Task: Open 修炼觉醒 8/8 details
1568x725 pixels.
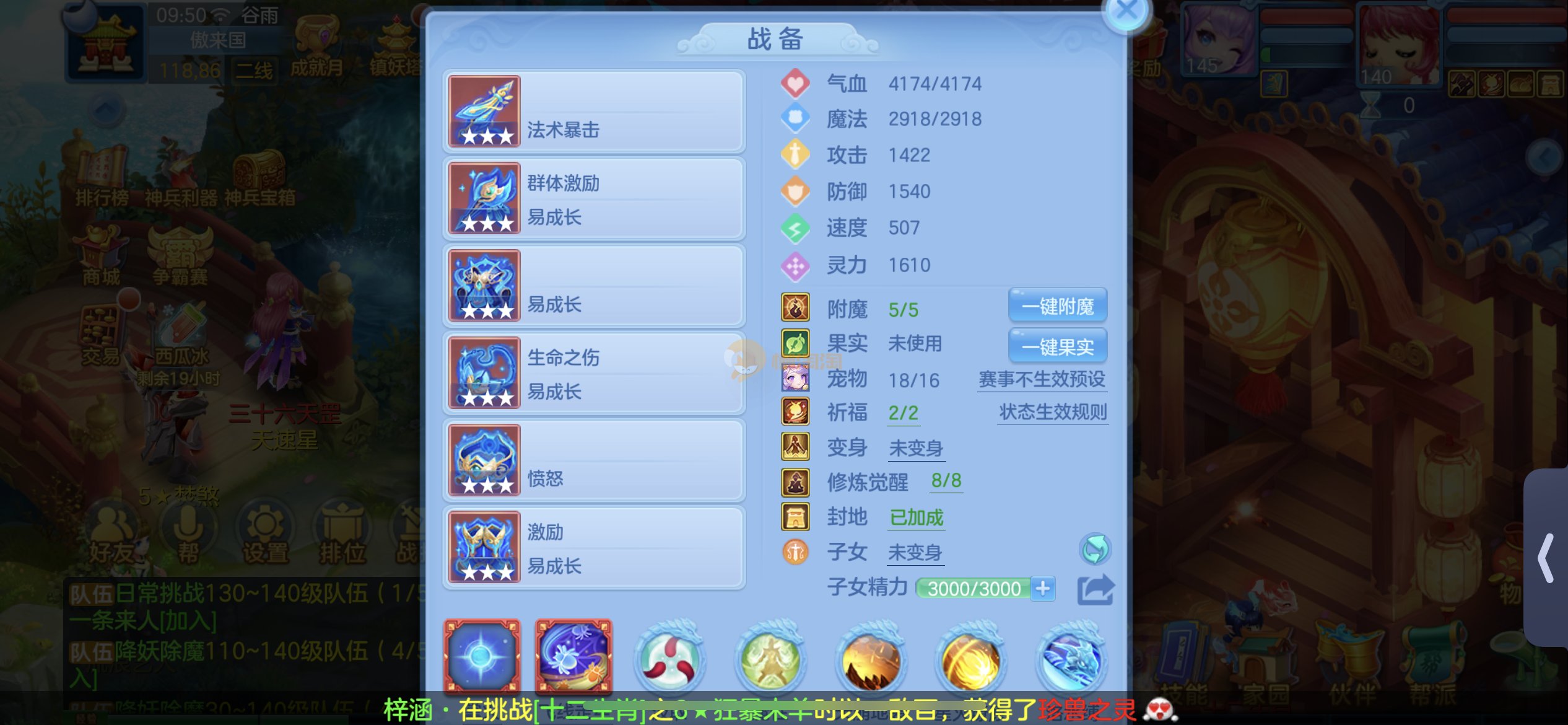Action: (x=946, y=481)
